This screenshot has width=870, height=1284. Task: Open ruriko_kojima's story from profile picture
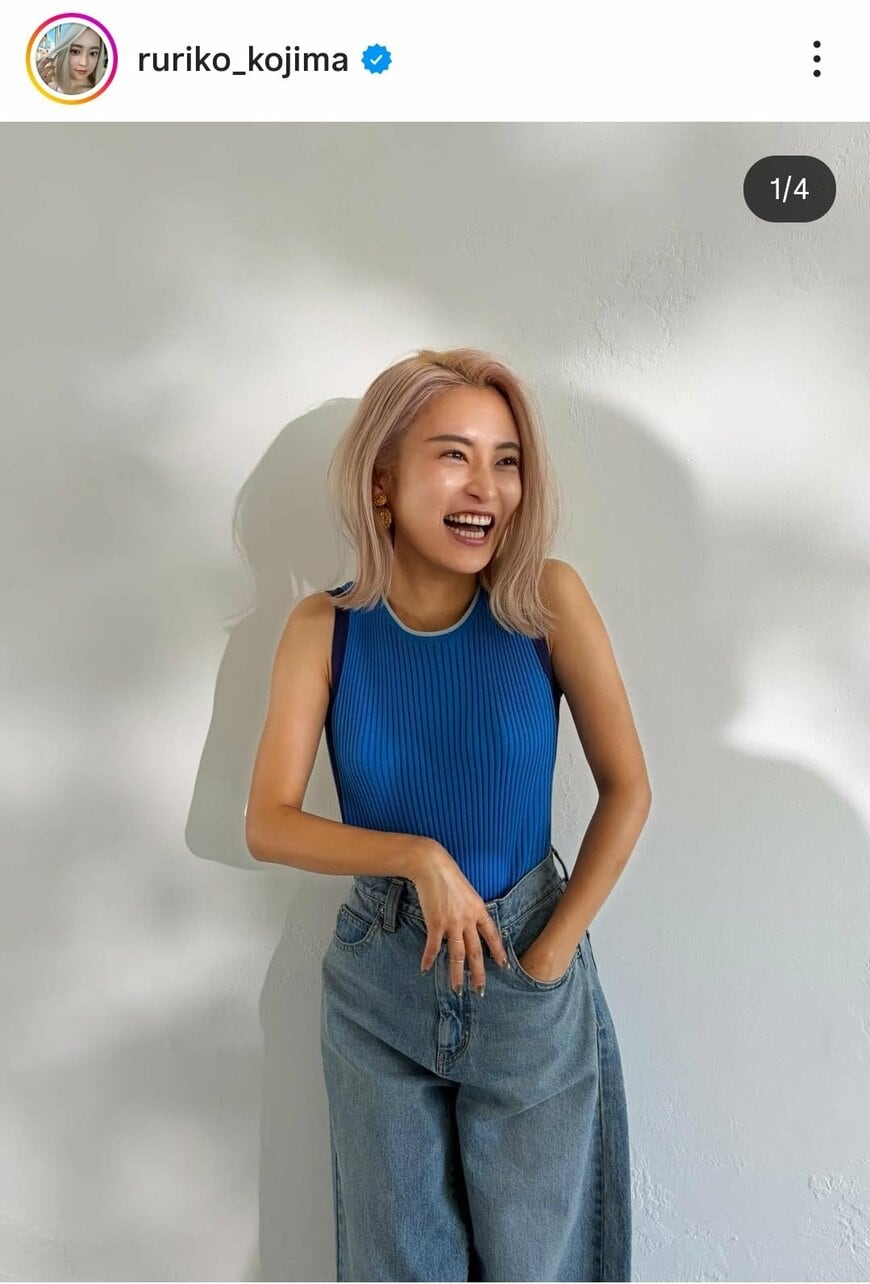pyautogui.click(x=71, y=59)
